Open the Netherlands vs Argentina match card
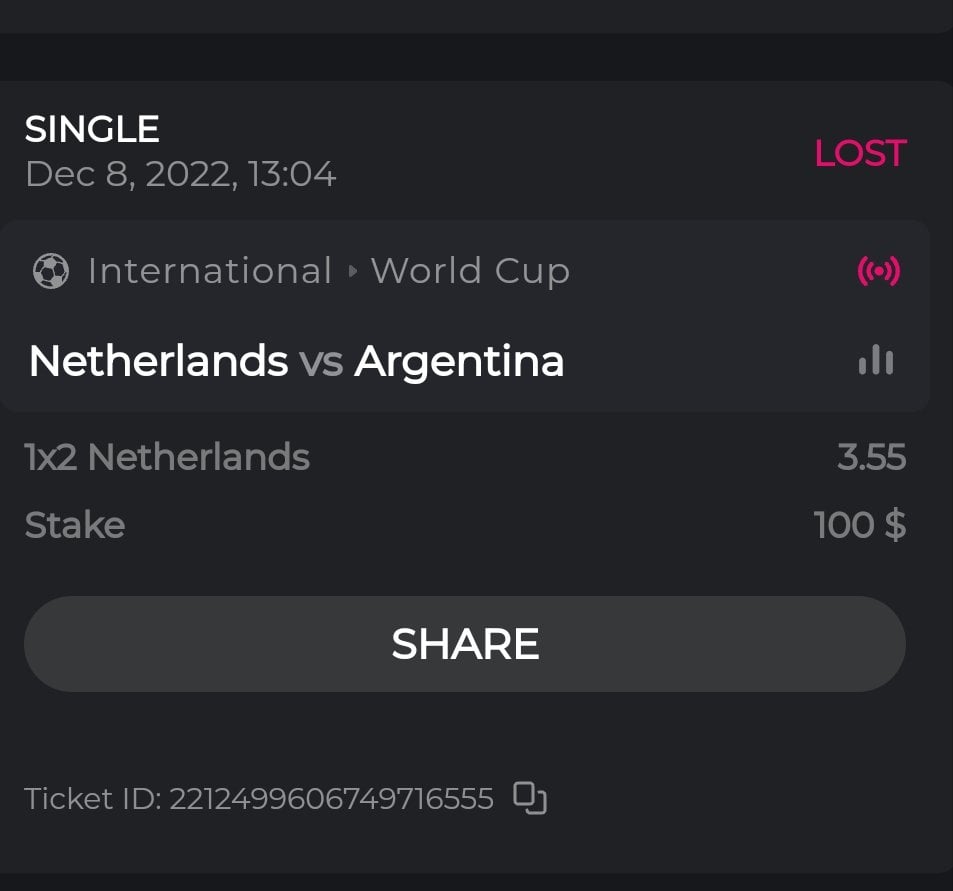Image resolution: width=953 pixels, height=891 pixels. pyautogui.click(x=296, y=361)
